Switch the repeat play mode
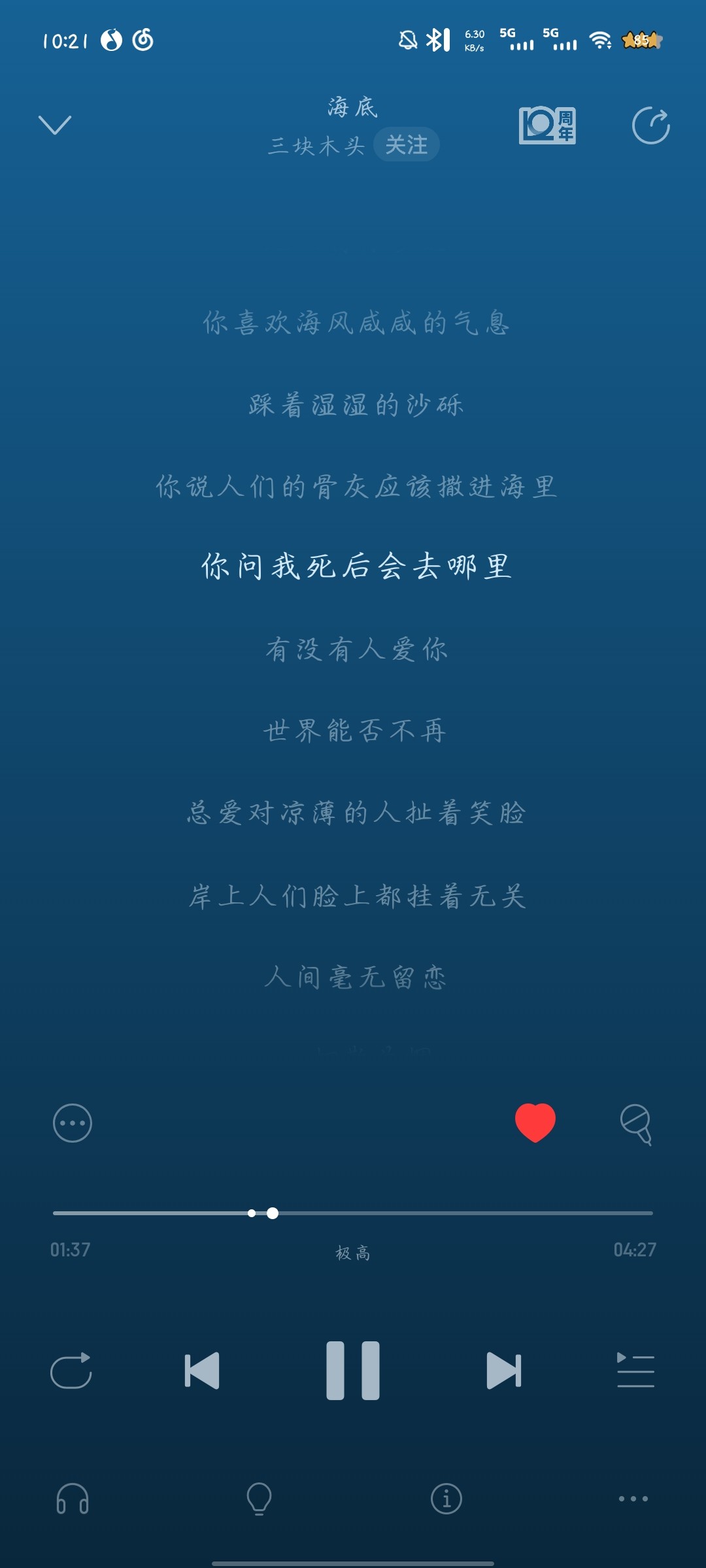 [x=71, y=1370]
